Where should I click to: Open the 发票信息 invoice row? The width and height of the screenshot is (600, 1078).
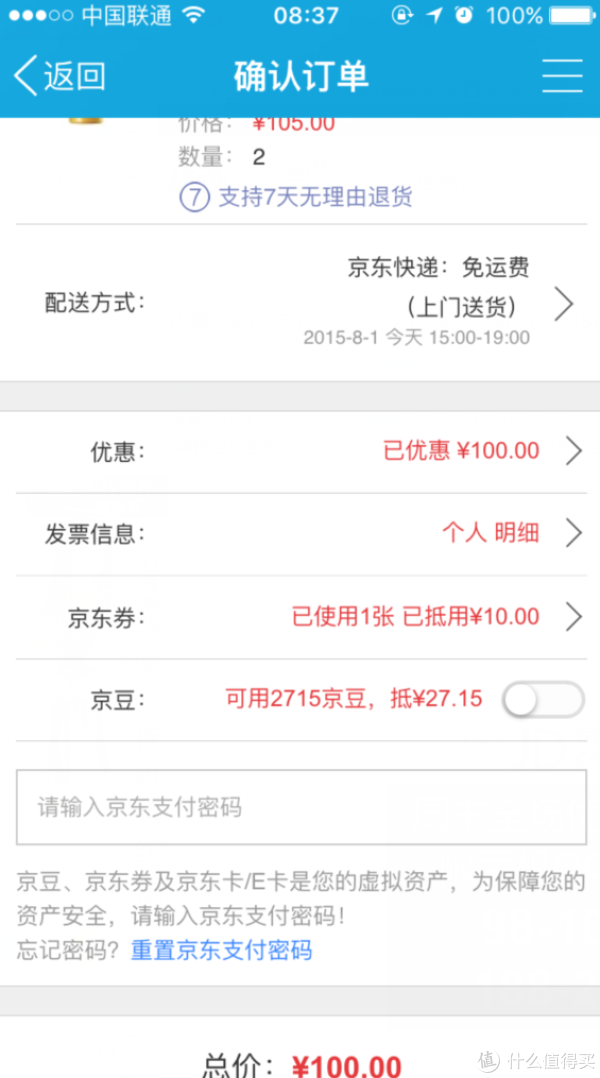click(x=300, y=534)
